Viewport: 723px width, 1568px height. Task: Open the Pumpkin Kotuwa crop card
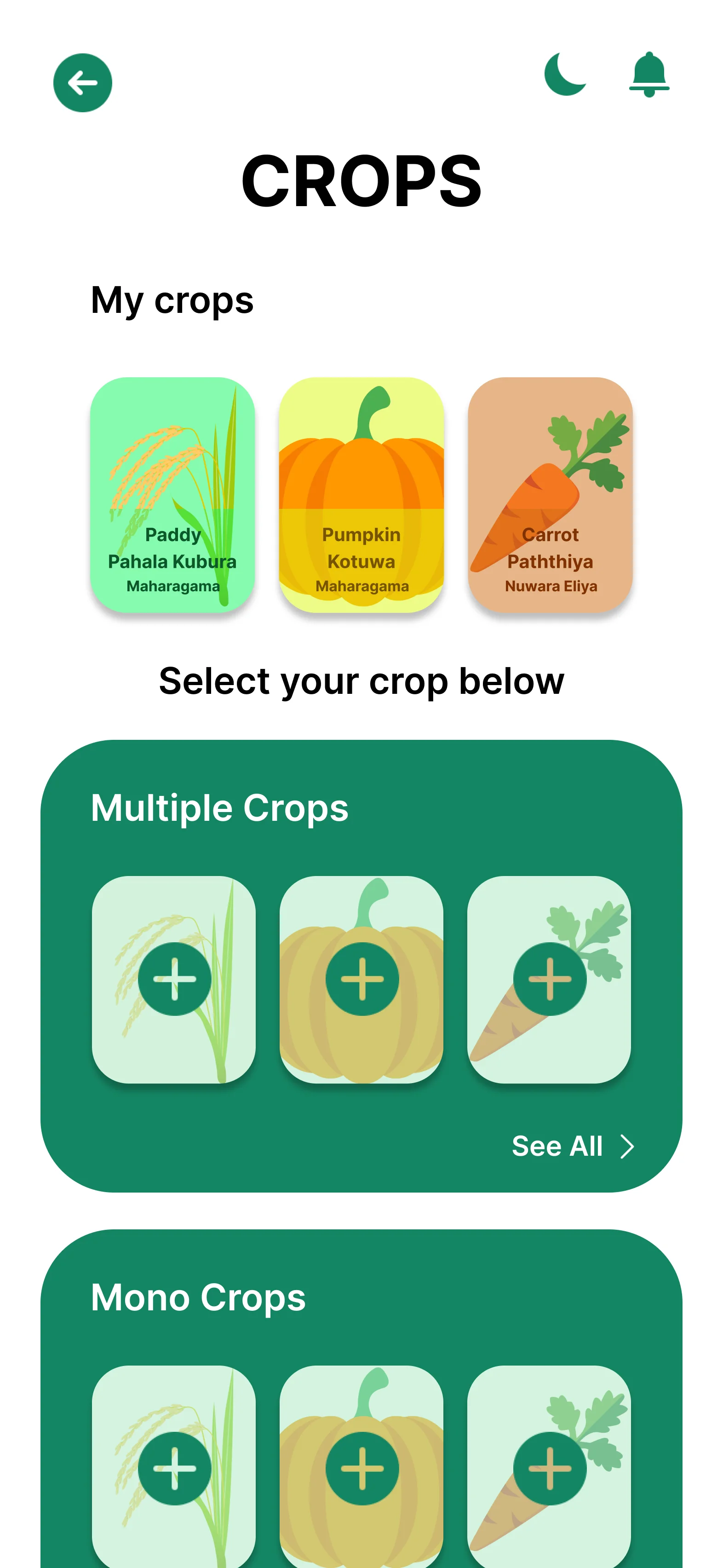[x=361, y=494]
